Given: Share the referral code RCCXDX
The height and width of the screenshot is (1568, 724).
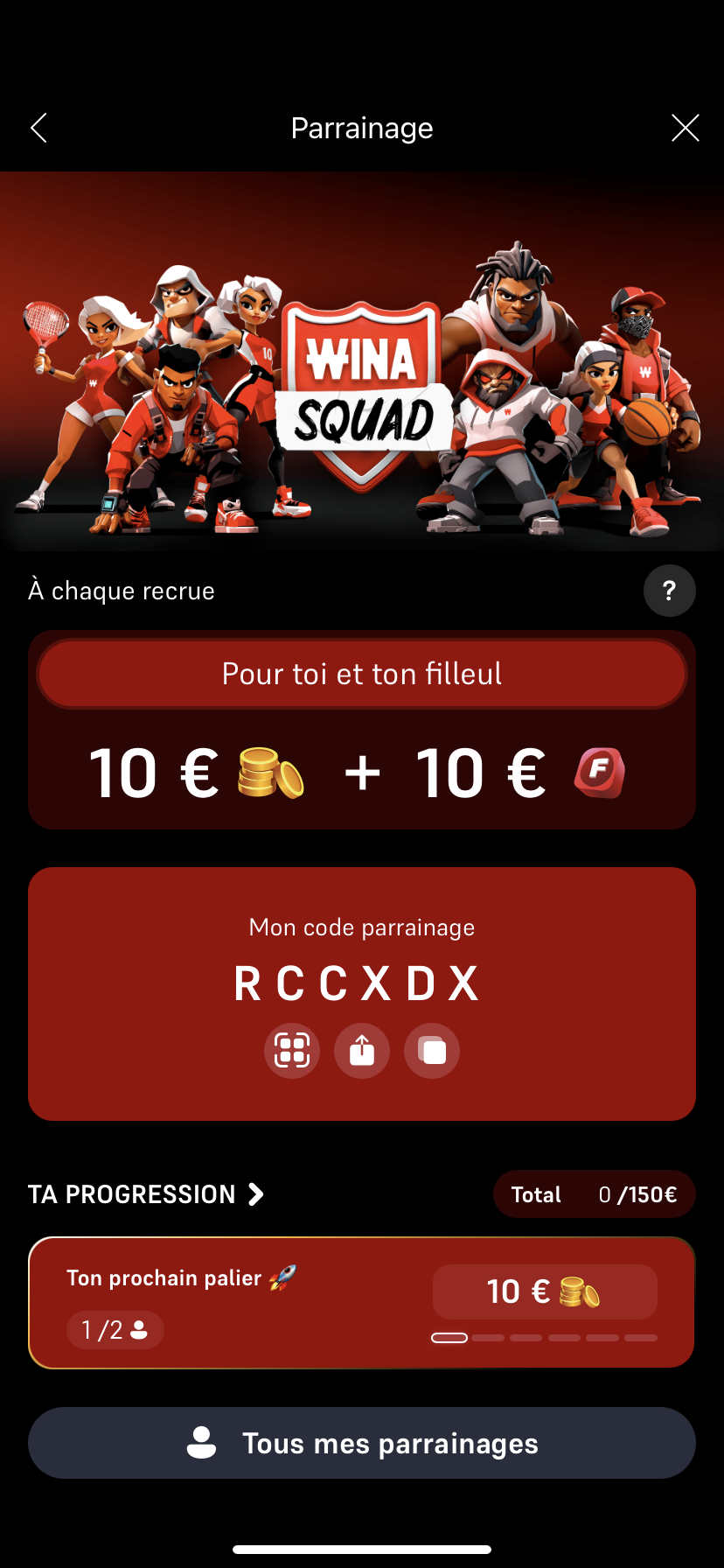Looking at the screenshot, I should click(362, 1050).
